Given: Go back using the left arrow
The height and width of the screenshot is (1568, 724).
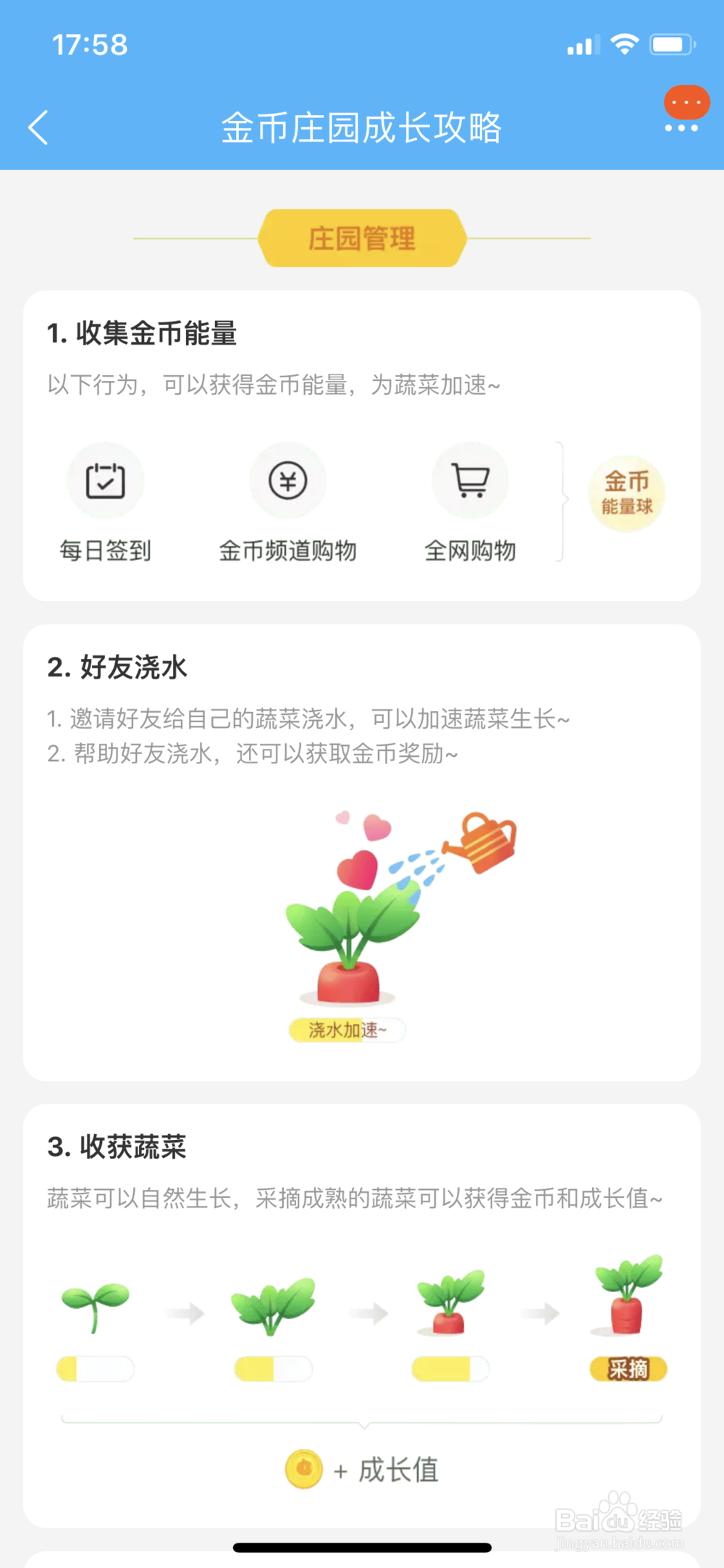Looking at the screenshot, I should 38,127.
